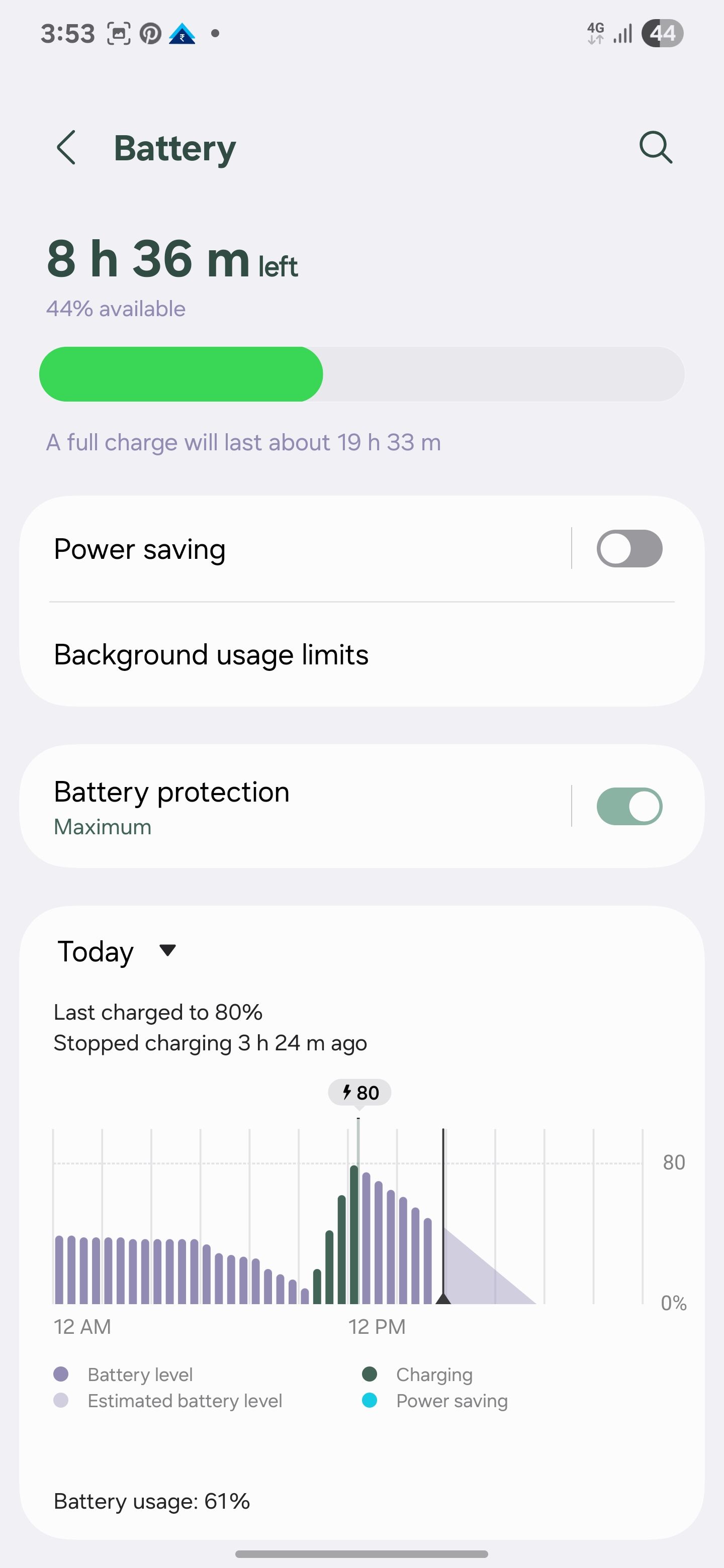Disable the Battery protection toggle
This screenshot has width=724, height=1568.
click(630, 806)
